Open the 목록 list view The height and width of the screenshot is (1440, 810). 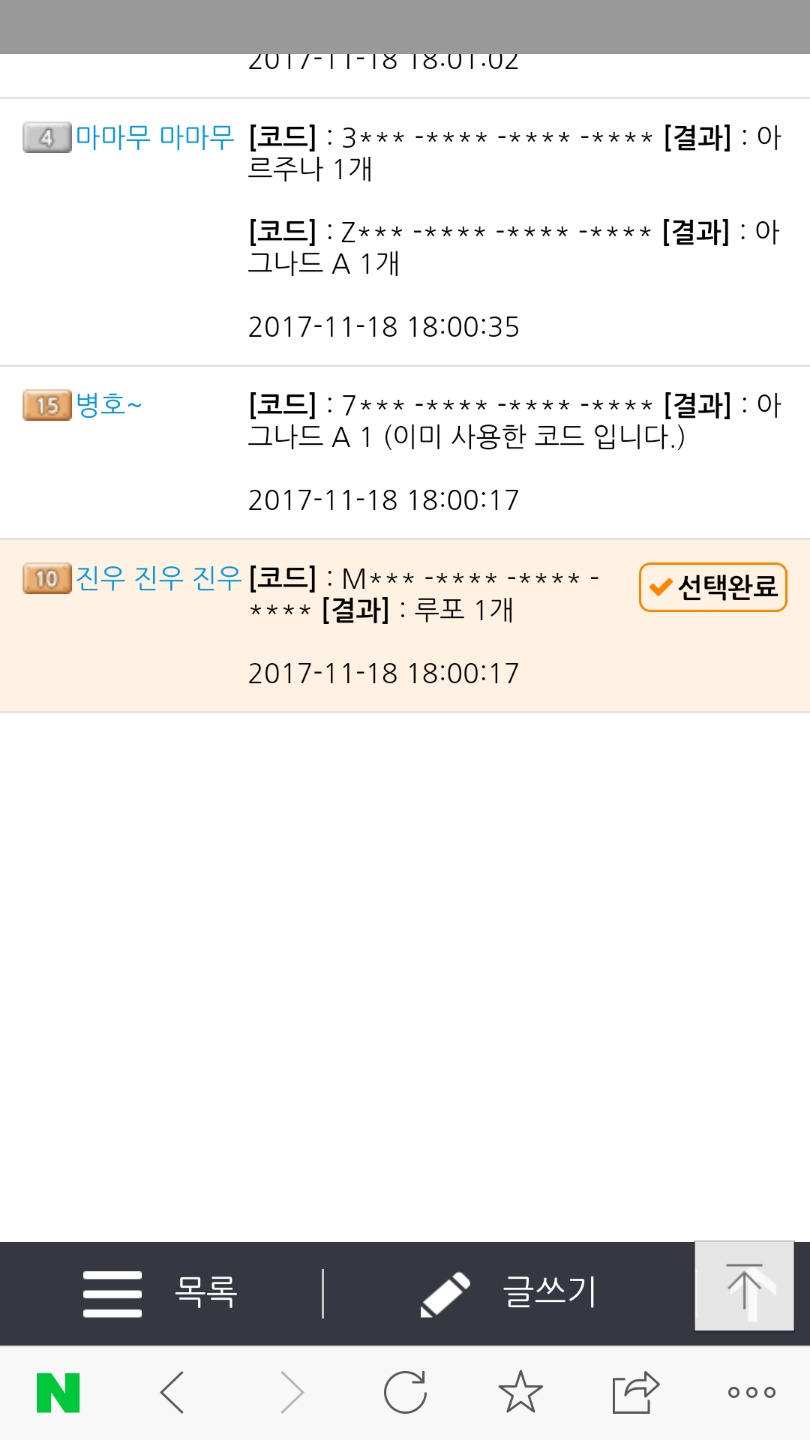(161, 1293)
